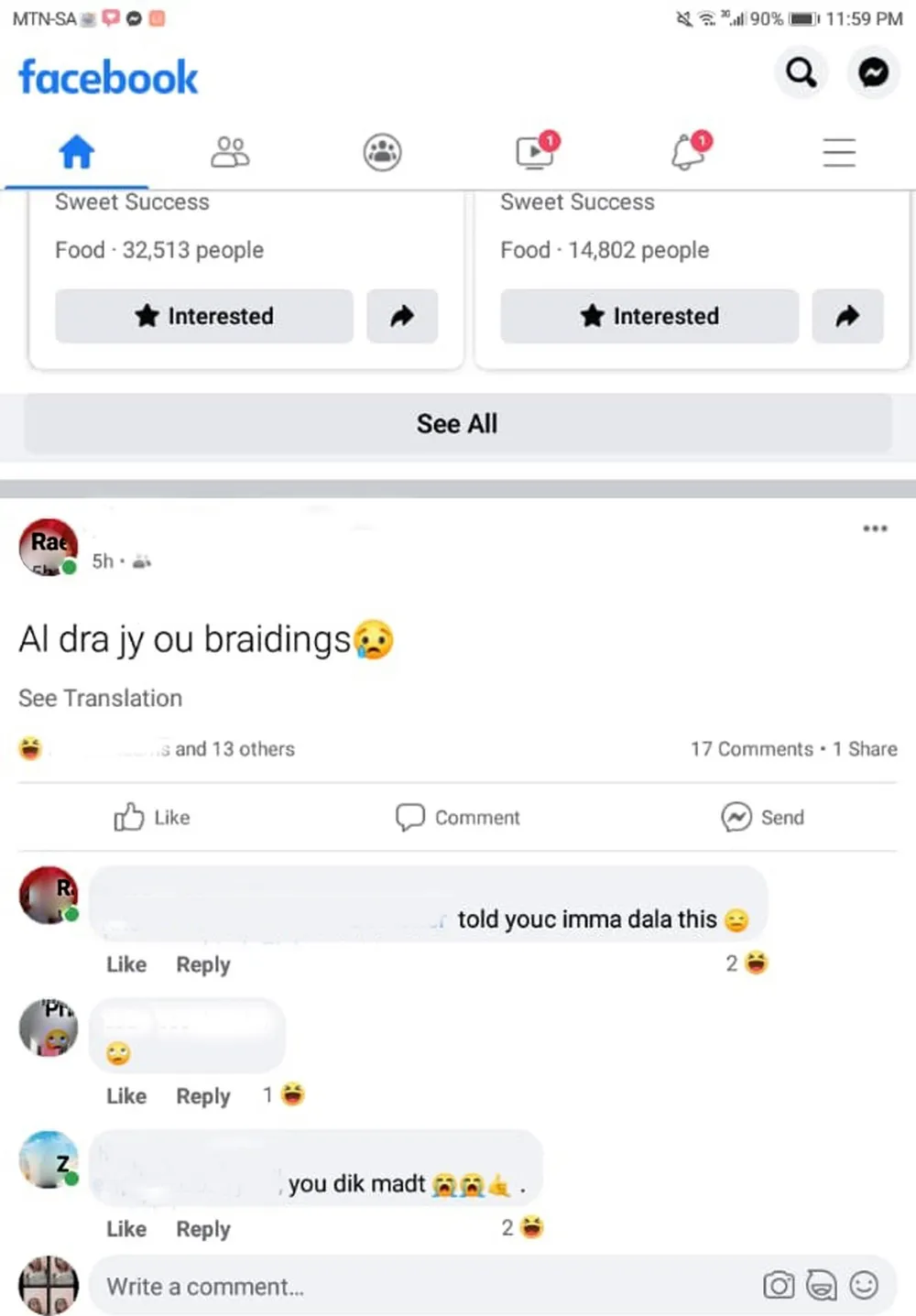Tap See All events
Image resolution: width=916 pixels, height=1316 pixels.
(x=457, y=424)
